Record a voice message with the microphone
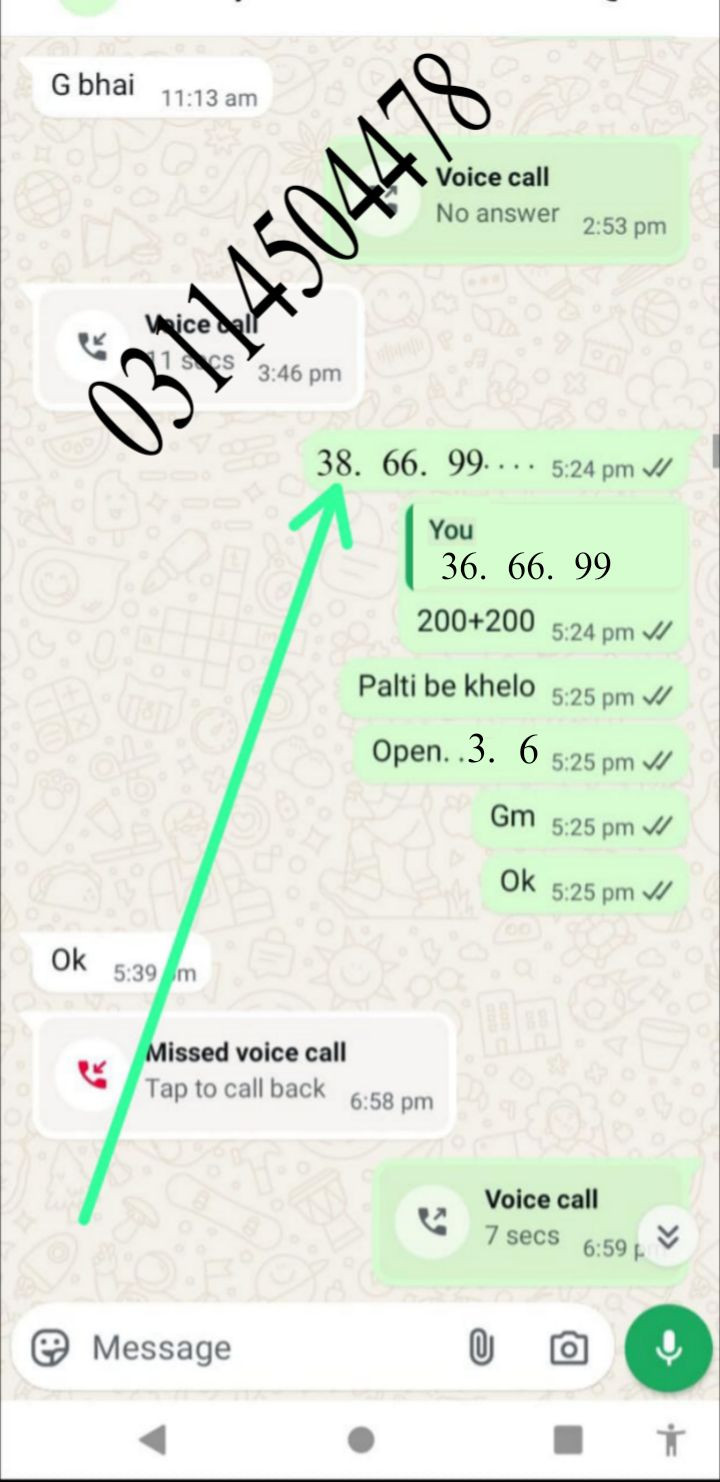This screenshot has height=1482, width=720. pos(669,1348)
